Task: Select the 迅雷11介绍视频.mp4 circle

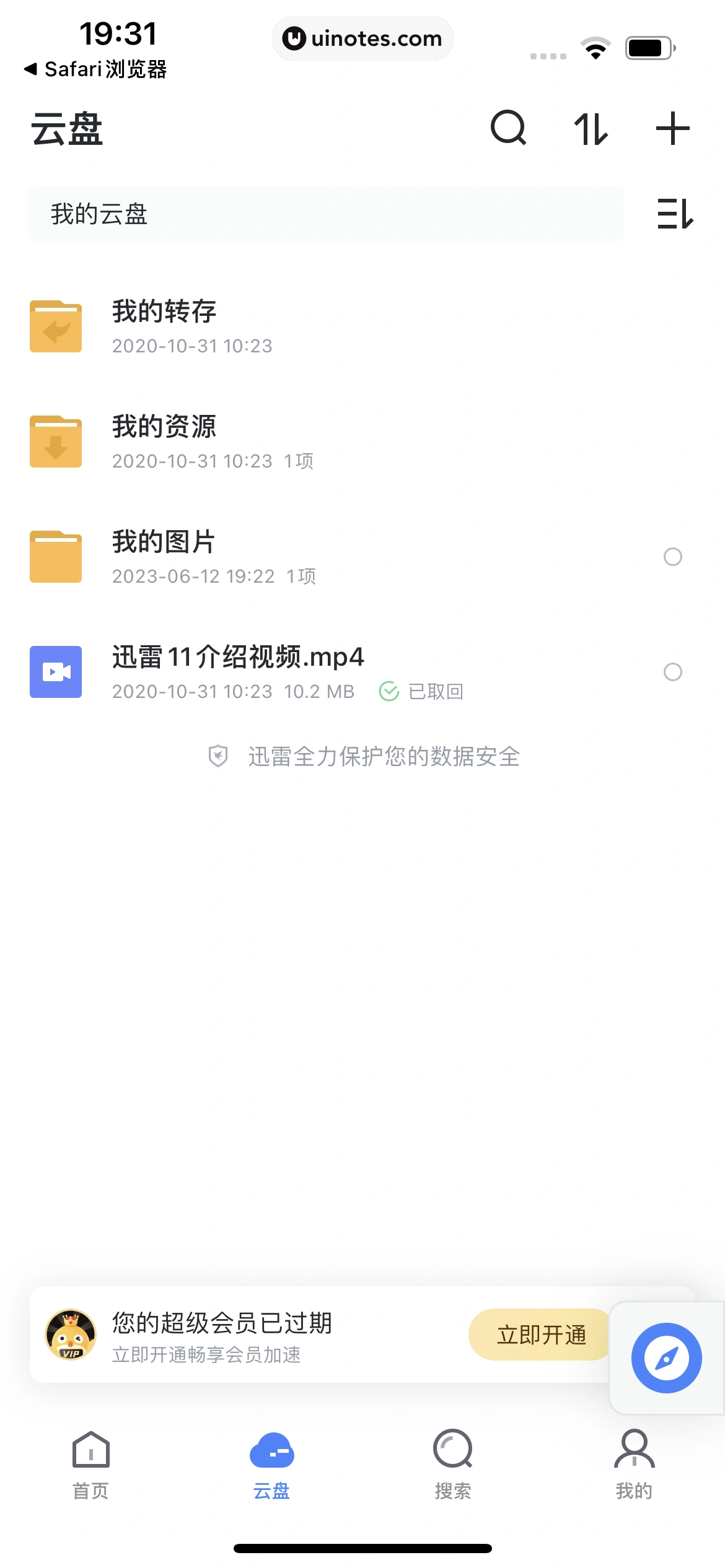Action: [x=672, y=672]
